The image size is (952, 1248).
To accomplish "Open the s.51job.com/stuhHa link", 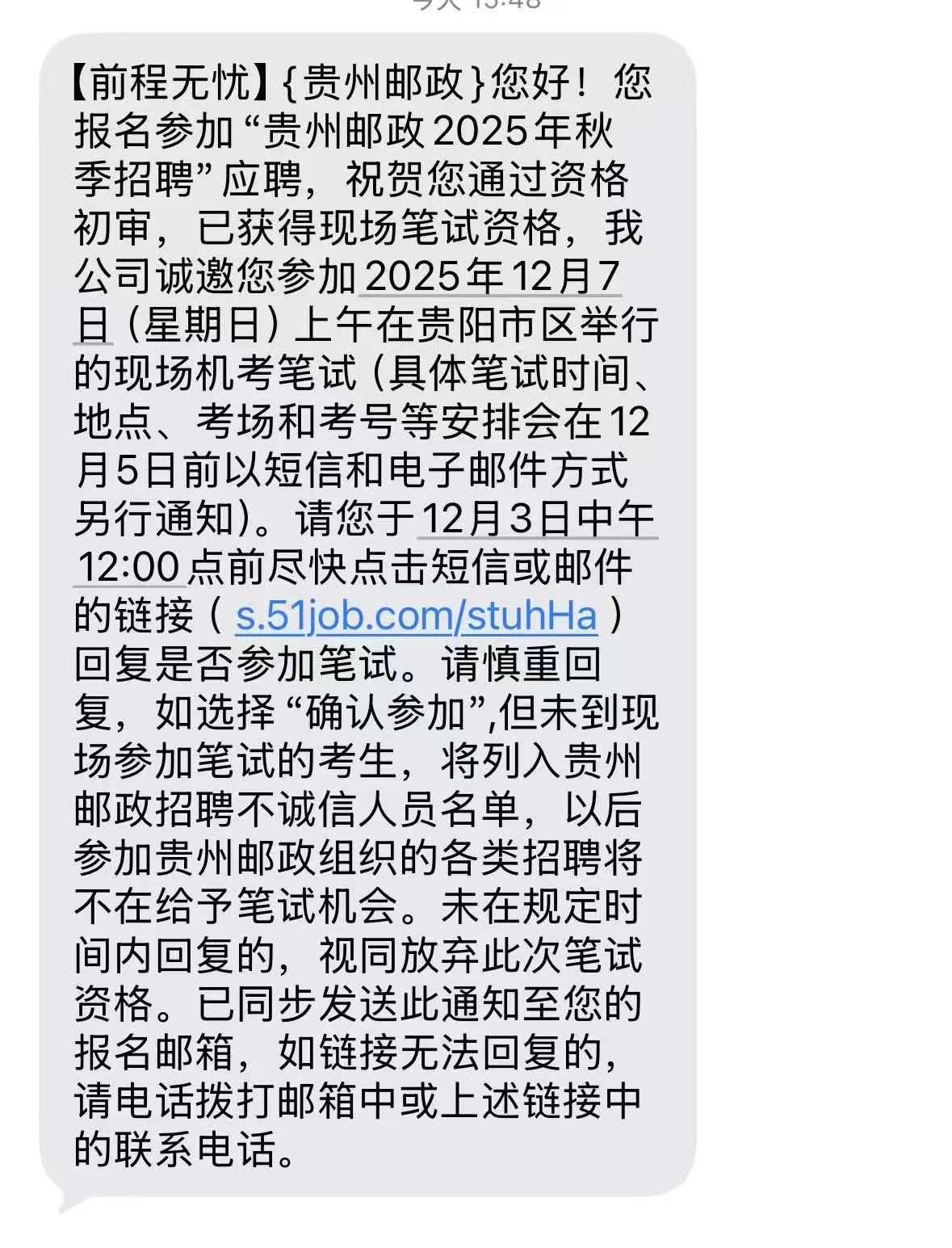I will coord(416,616).
